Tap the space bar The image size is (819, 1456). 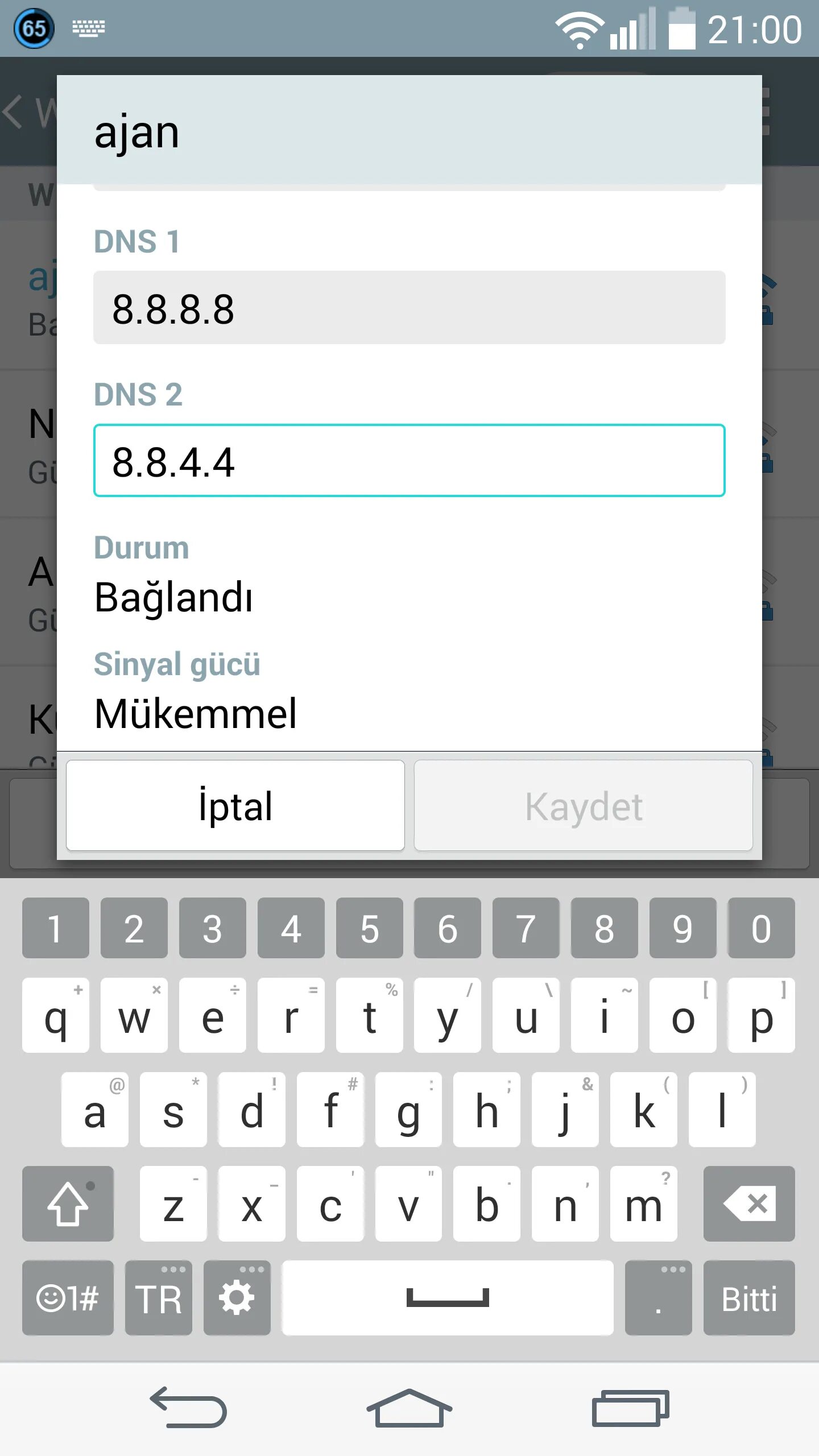(448, 1298)
